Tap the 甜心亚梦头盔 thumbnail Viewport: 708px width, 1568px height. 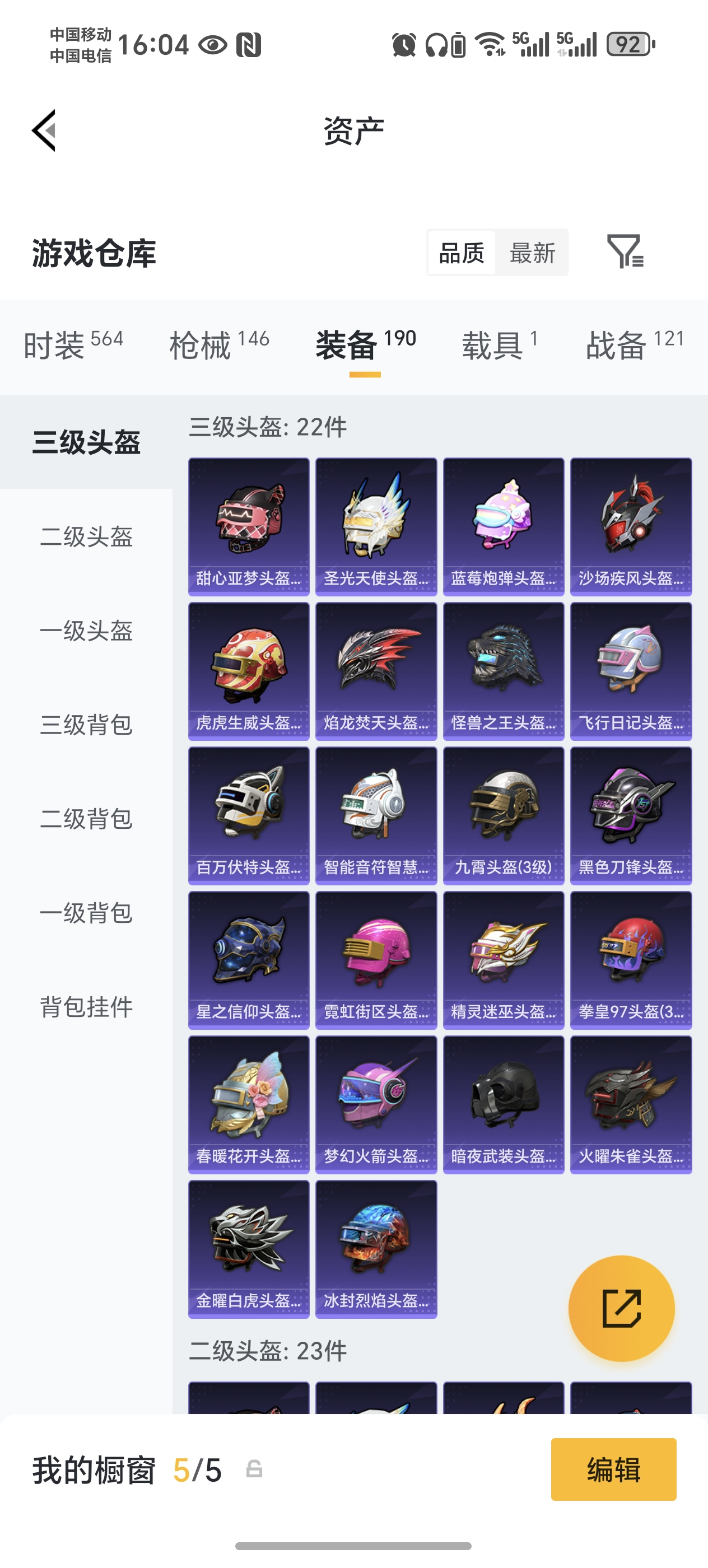pos(248,526)
